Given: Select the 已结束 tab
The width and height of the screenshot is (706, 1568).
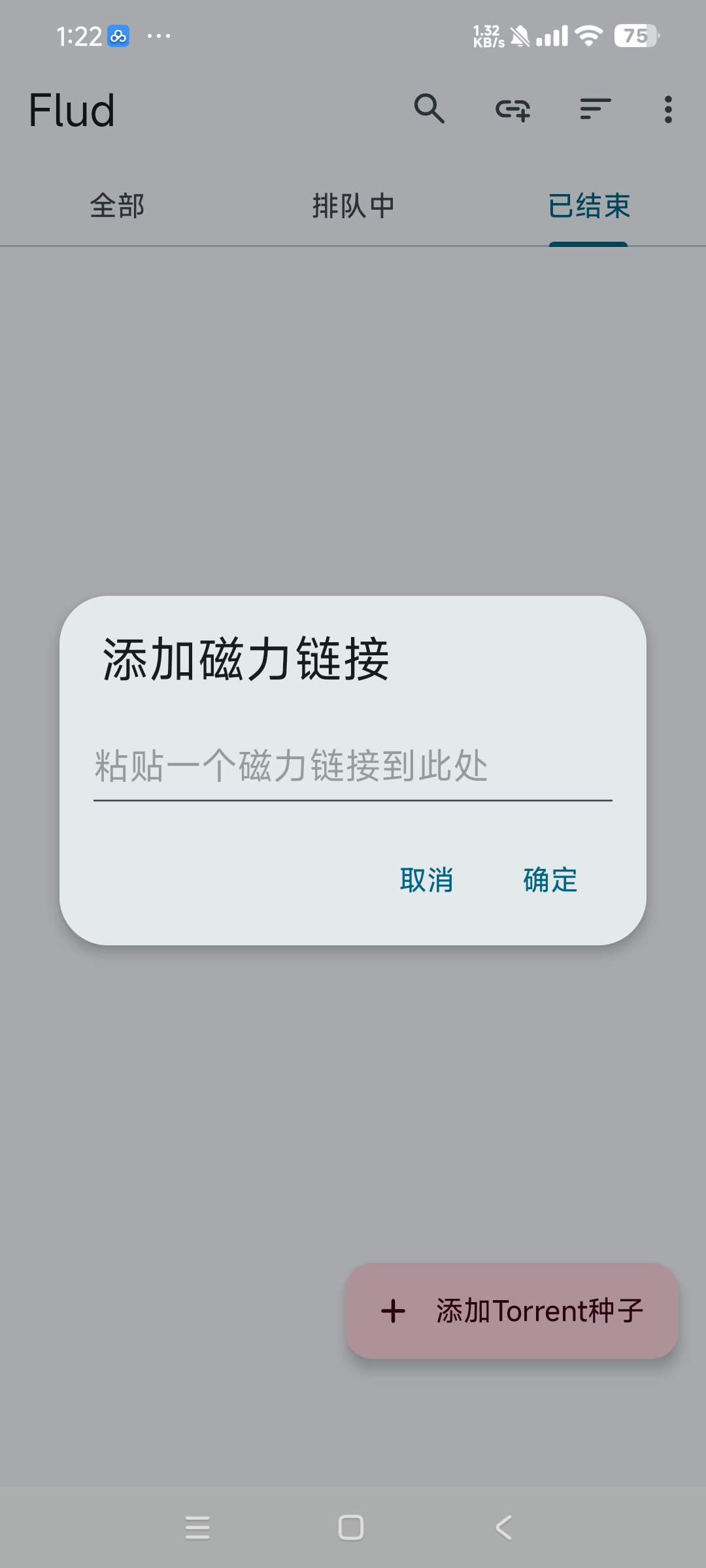Looking at the screenshot, I should pyautogui.click(x=588, y=206).
